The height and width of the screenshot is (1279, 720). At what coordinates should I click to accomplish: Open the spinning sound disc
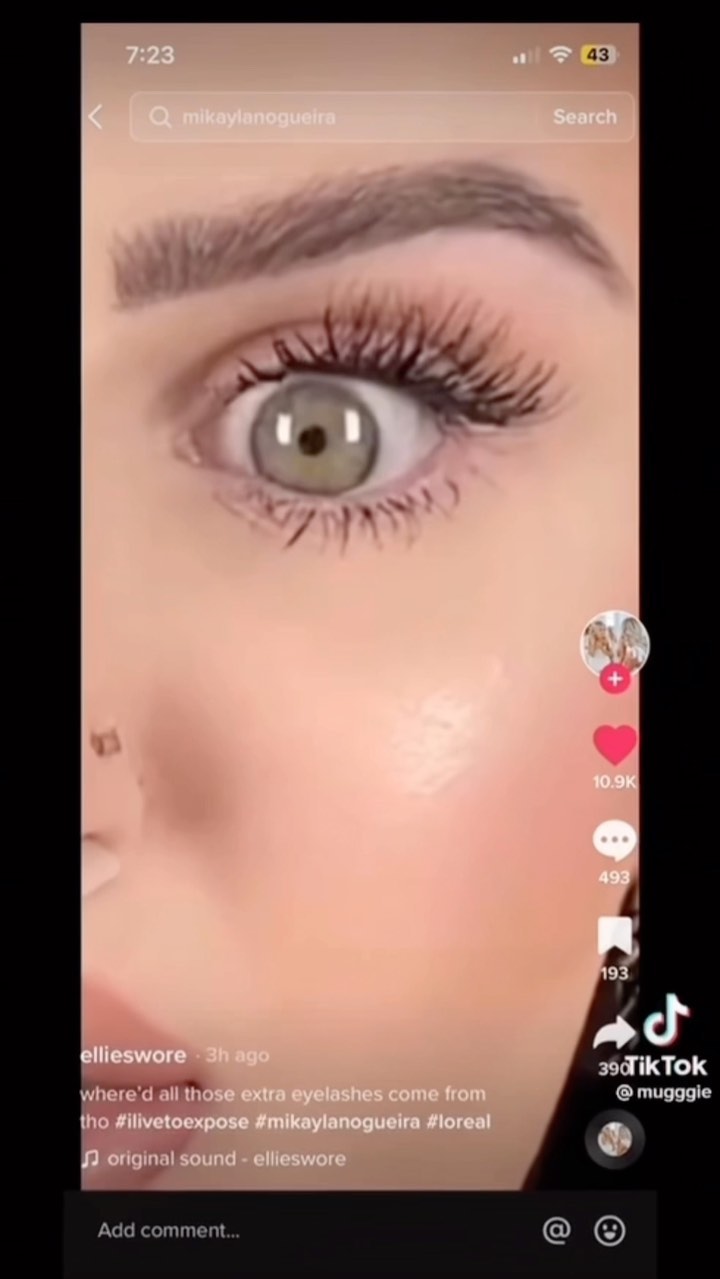614,1140
